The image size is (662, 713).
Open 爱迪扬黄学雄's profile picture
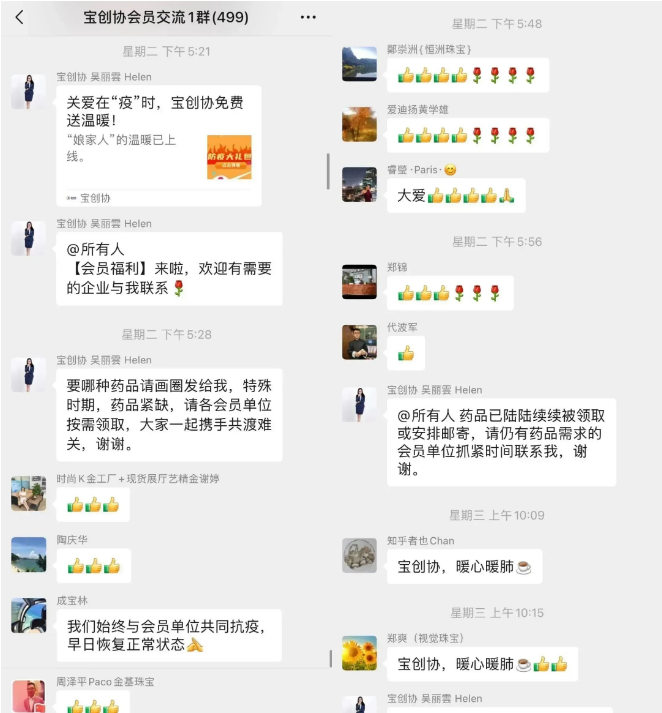click(x=359, y=124)
